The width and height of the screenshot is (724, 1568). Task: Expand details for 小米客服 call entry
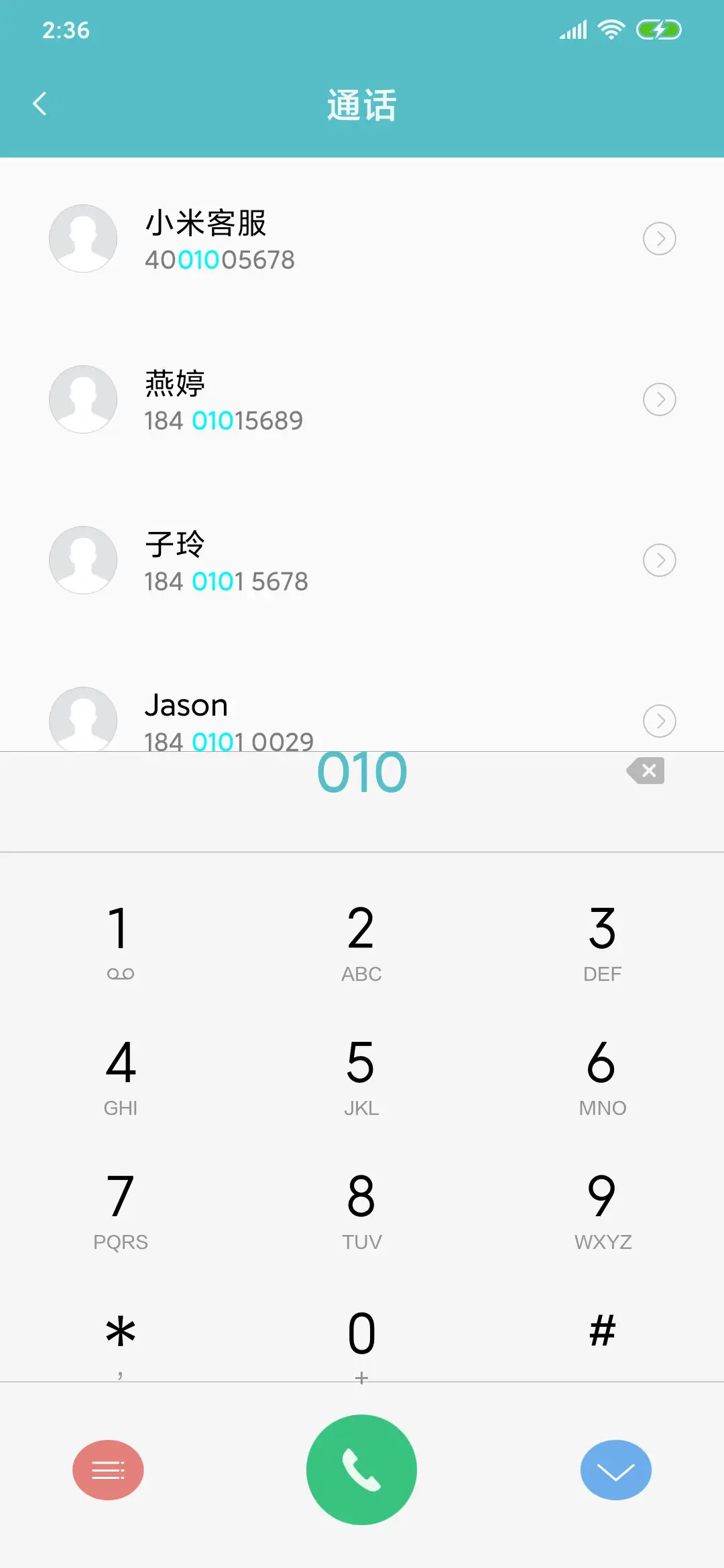[660, 238]
